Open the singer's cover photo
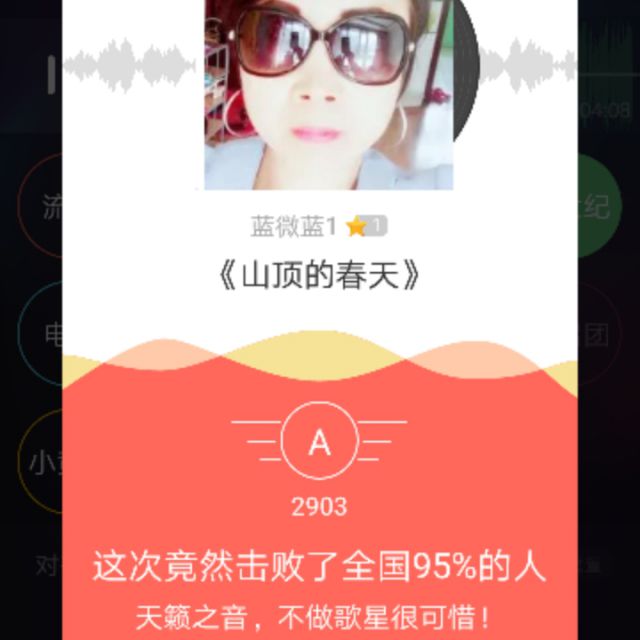 [328, 92]
